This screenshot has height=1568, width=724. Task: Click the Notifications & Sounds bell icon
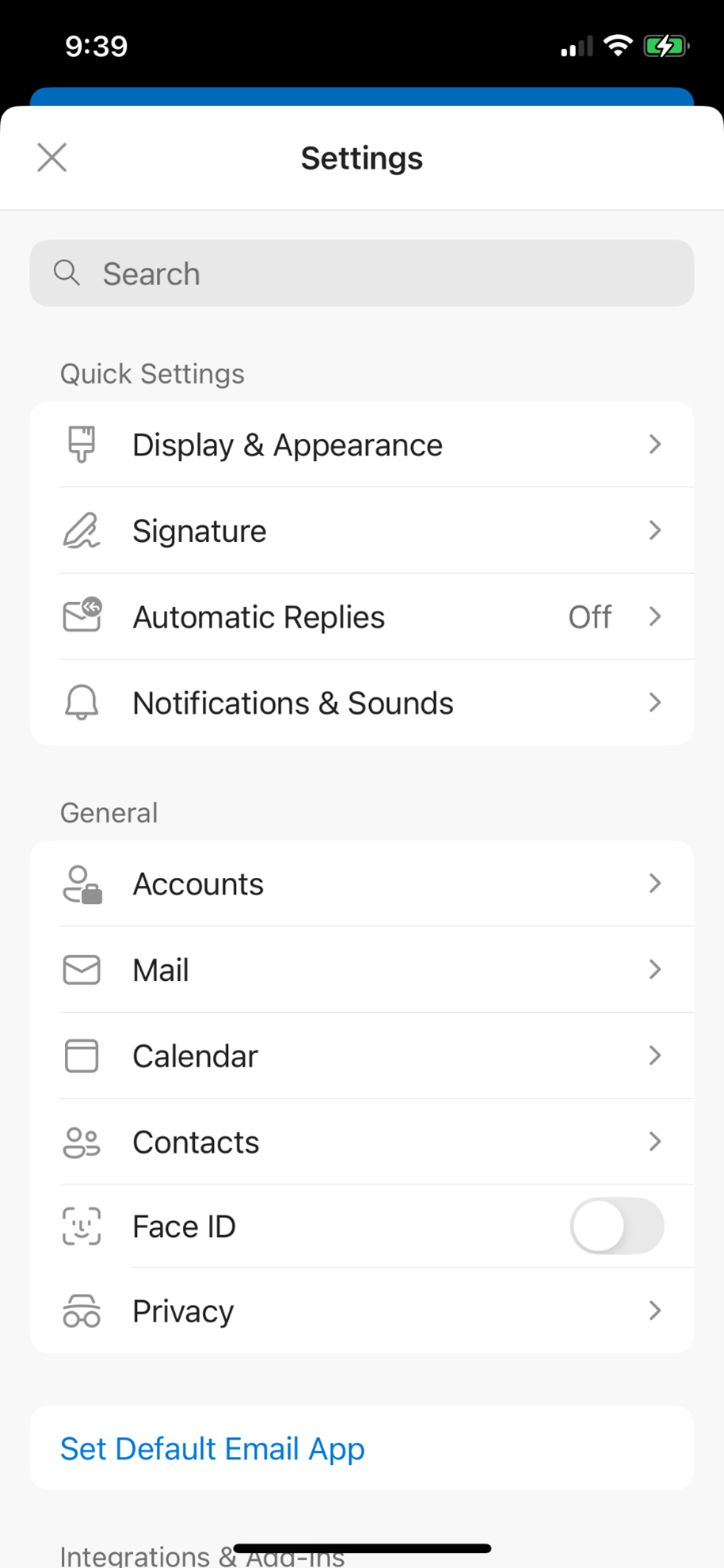pyautogui.click(x=81, y=702)
